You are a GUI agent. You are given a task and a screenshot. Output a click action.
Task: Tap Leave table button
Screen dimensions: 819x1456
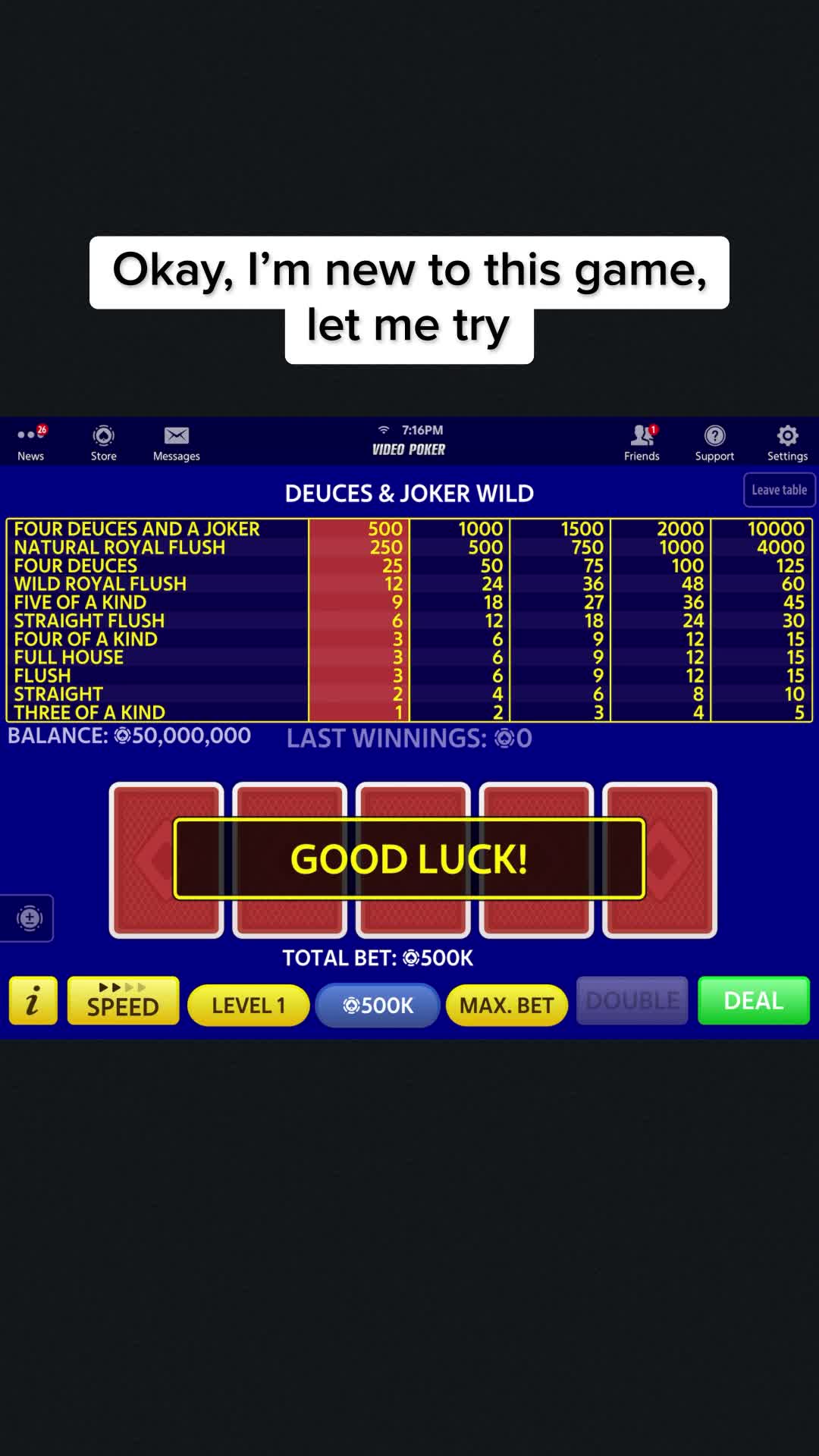pos(779,490)
